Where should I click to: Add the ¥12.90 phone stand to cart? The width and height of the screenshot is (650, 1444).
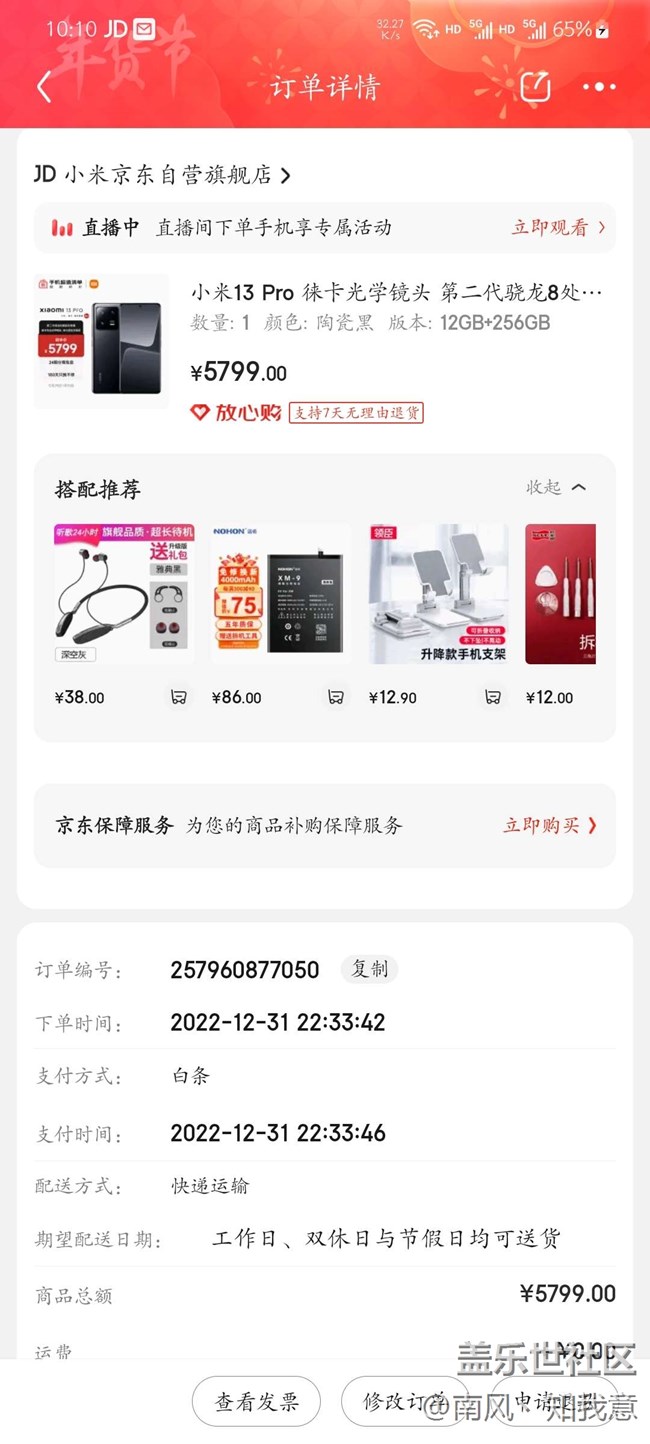point(493,697)
